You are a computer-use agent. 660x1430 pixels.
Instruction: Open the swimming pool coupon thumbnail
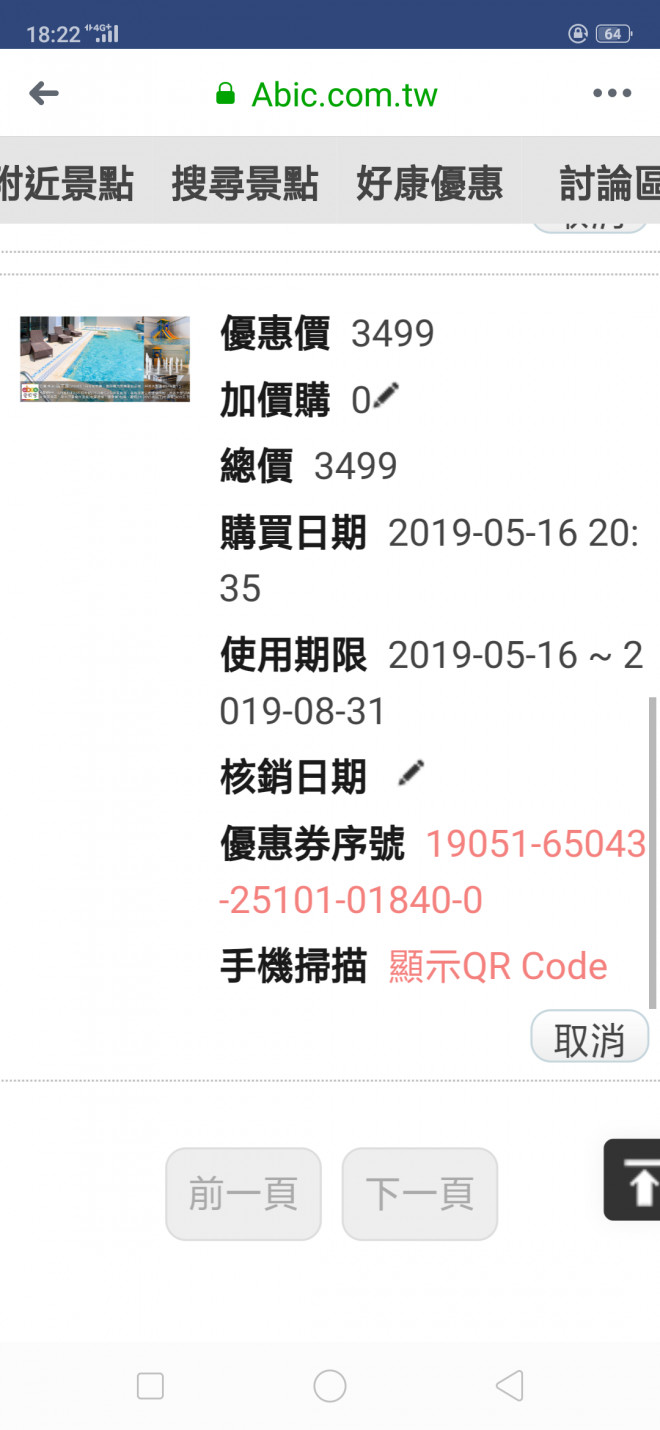[x=105, y=359]
